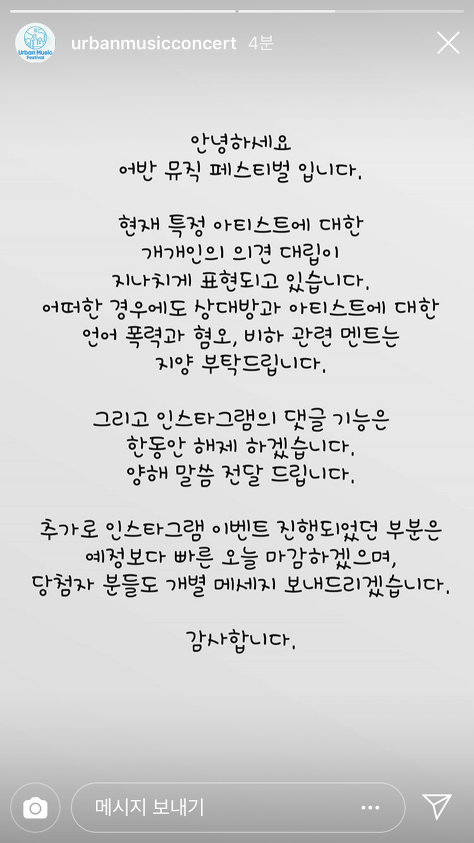Open the camera to reply
Image resolution: width=474 pixels, height=843 pixels.
(35, 808)
